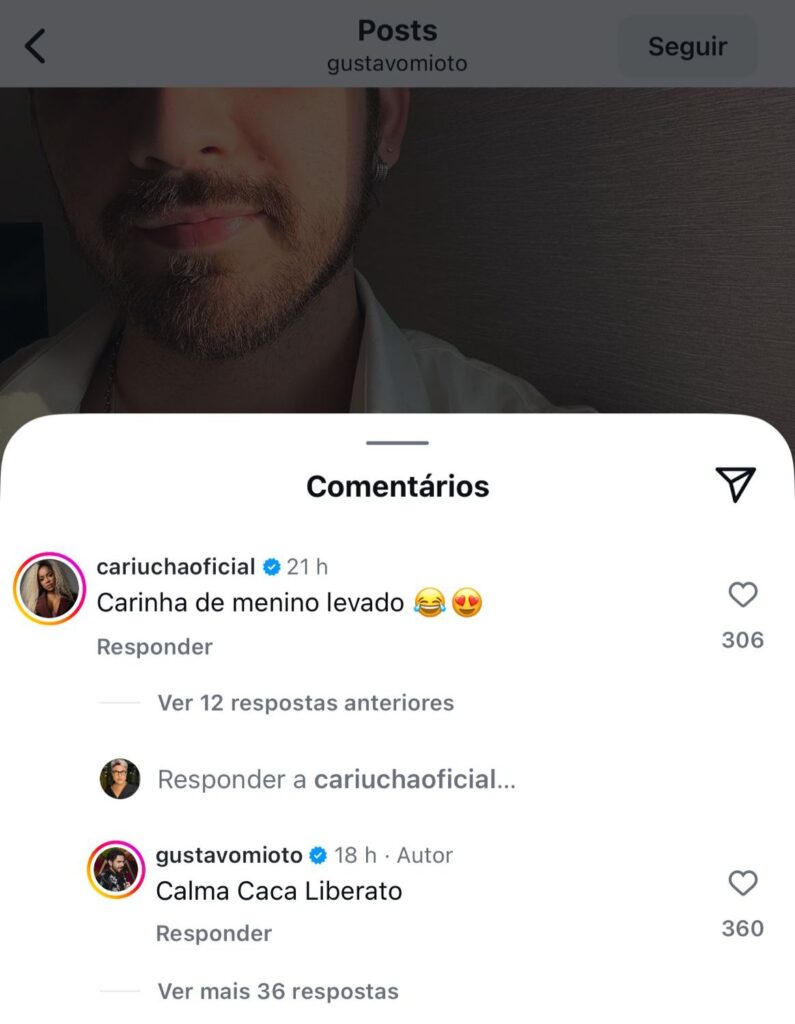Like cariuchaoficial's comment with the heart icon
Image resolution: width=795 pixels, height=1024 pixels.
point(742,595)
